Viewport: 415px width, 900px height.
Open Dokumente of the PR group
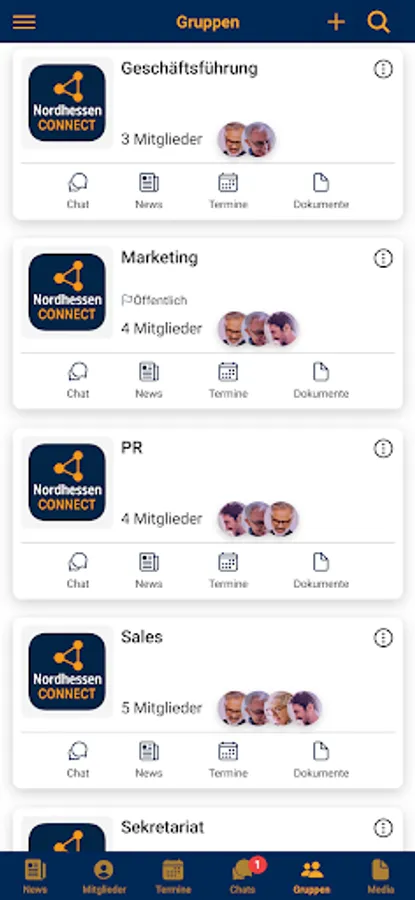click(x=321, y=571)
